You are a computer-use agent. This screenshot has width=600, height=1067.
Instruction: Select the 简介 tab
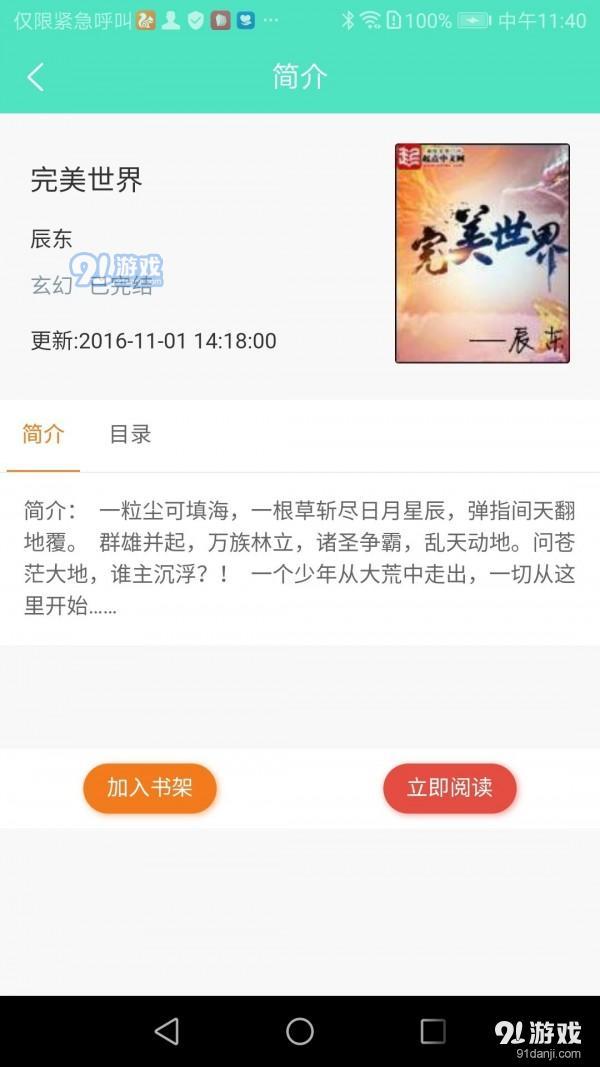click(x=43, y=434)
